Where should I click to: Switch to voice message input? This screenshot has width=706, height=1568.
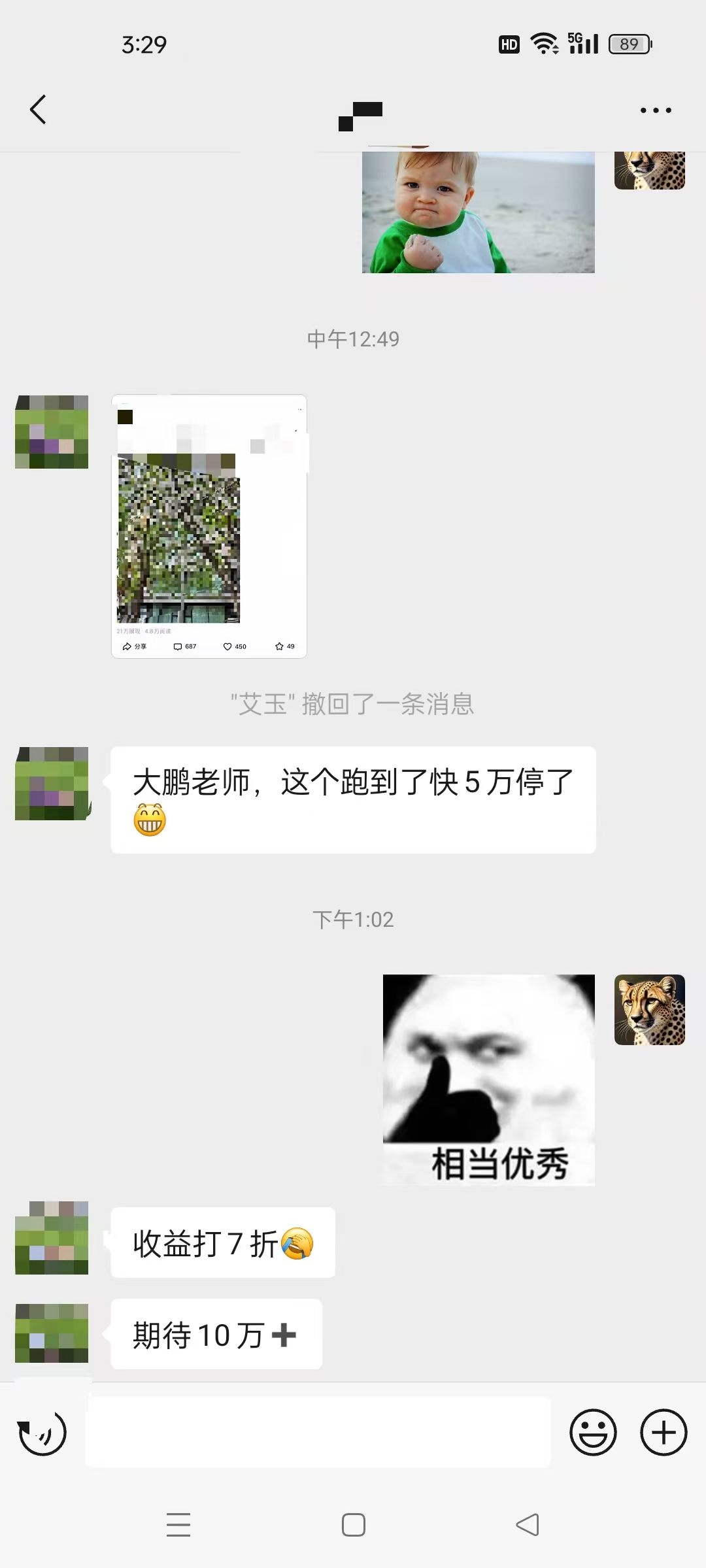pyautogui.click(x=42, y=1433)
